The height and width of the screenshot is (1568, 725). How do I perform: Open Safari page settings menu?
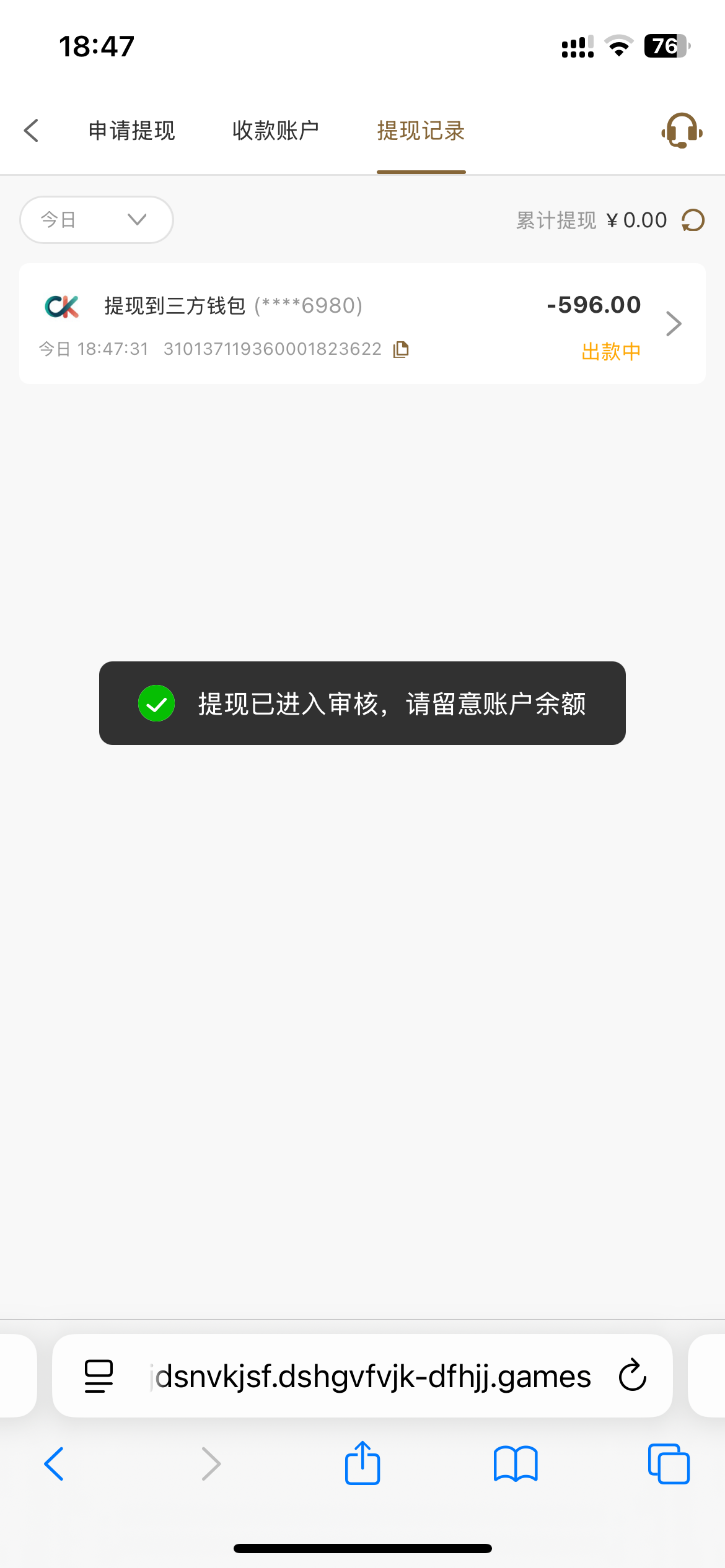(x=99, y=1376)
